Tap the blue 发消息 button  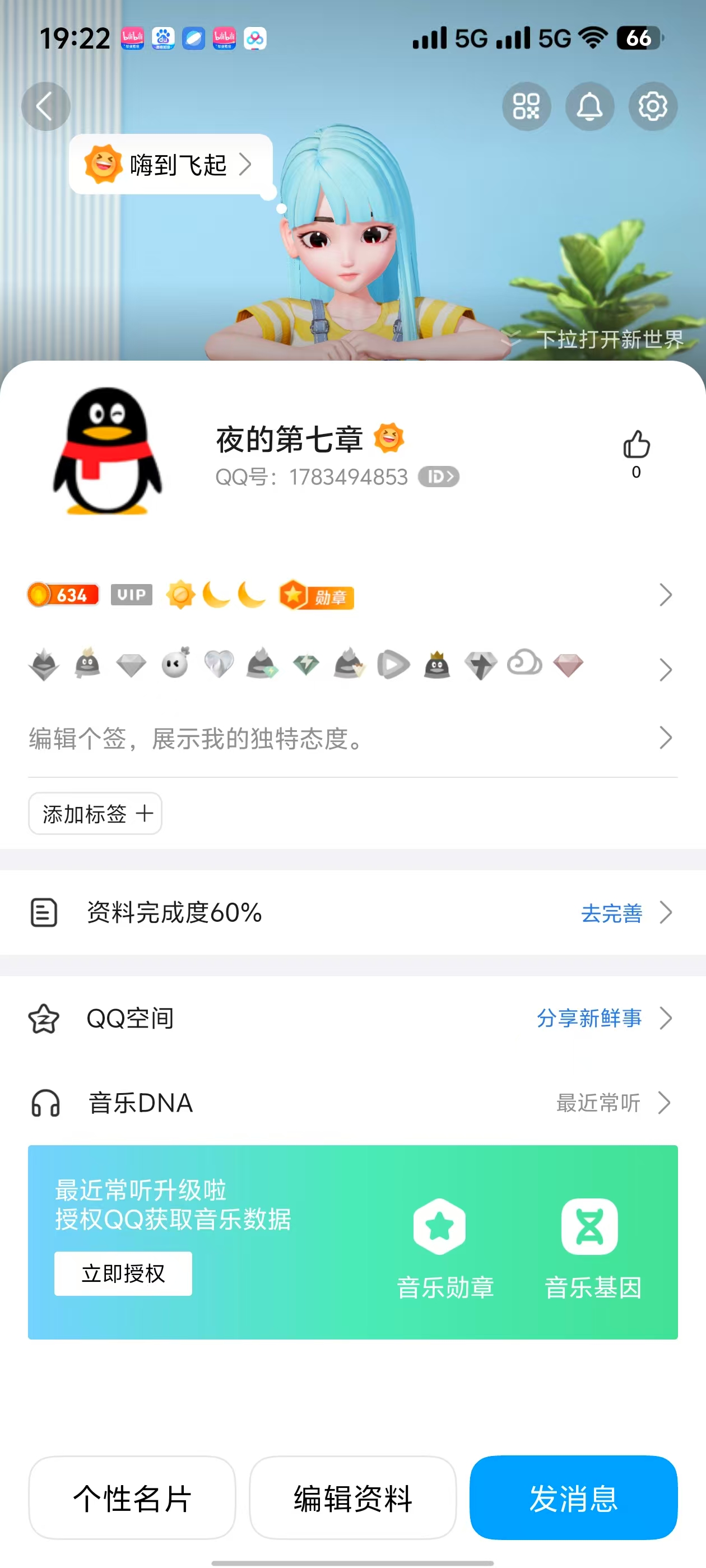pyautogui.click(x=573, y=1498)
